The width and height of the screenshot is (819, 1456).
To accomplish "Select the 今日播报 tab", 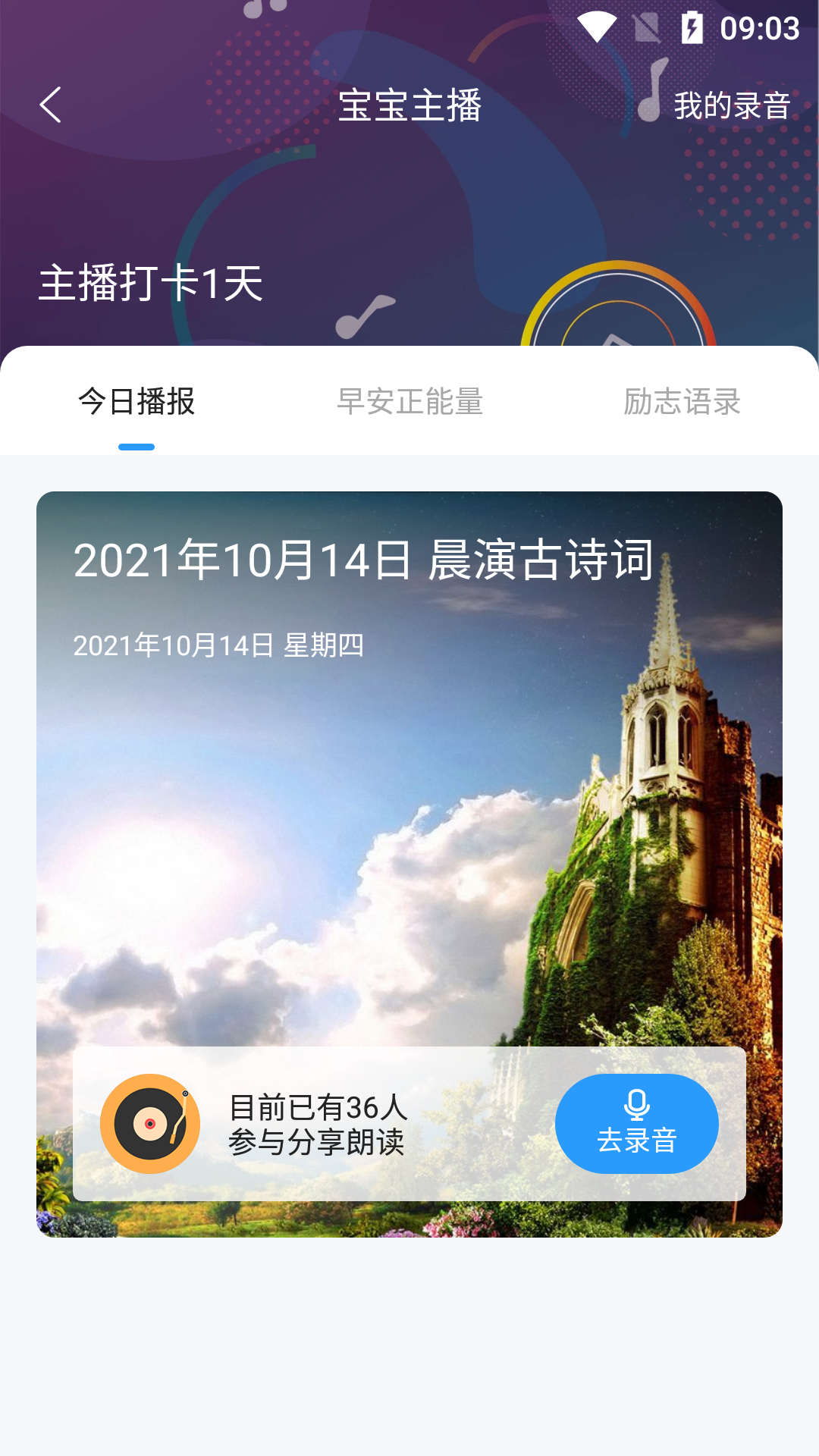I will [x=136, y=402].
